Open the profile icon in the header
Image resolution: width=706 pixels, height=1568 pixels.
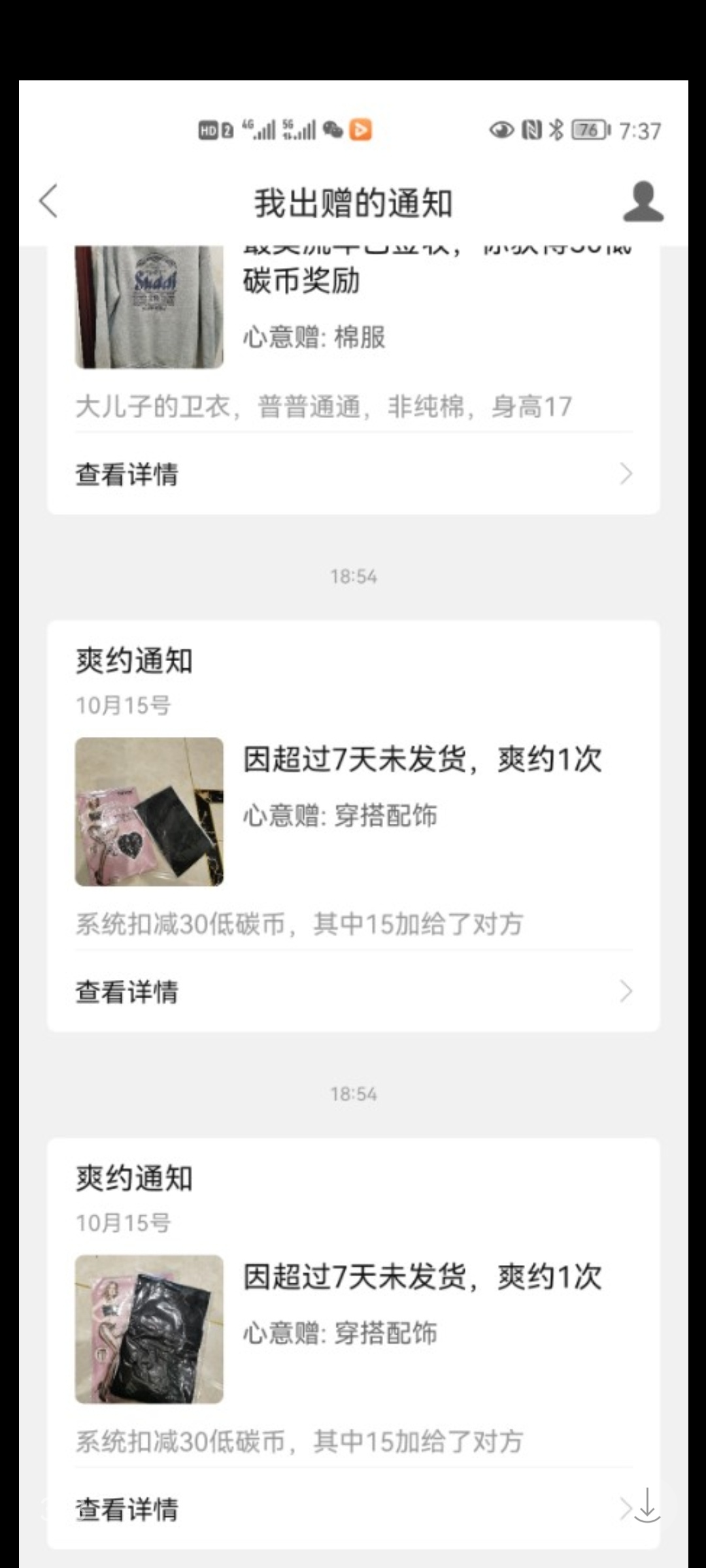643,201
